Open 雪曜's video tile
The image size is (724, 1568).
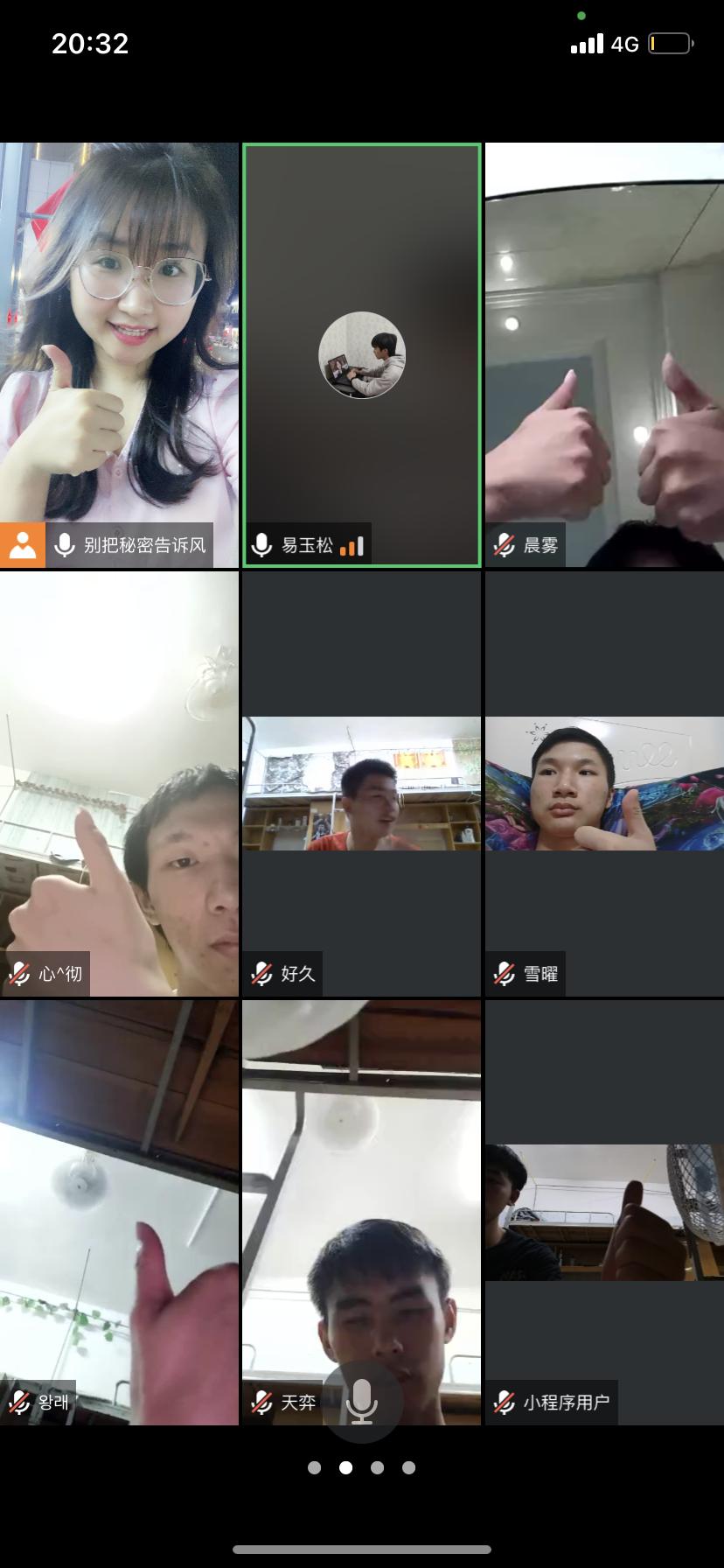604,783
